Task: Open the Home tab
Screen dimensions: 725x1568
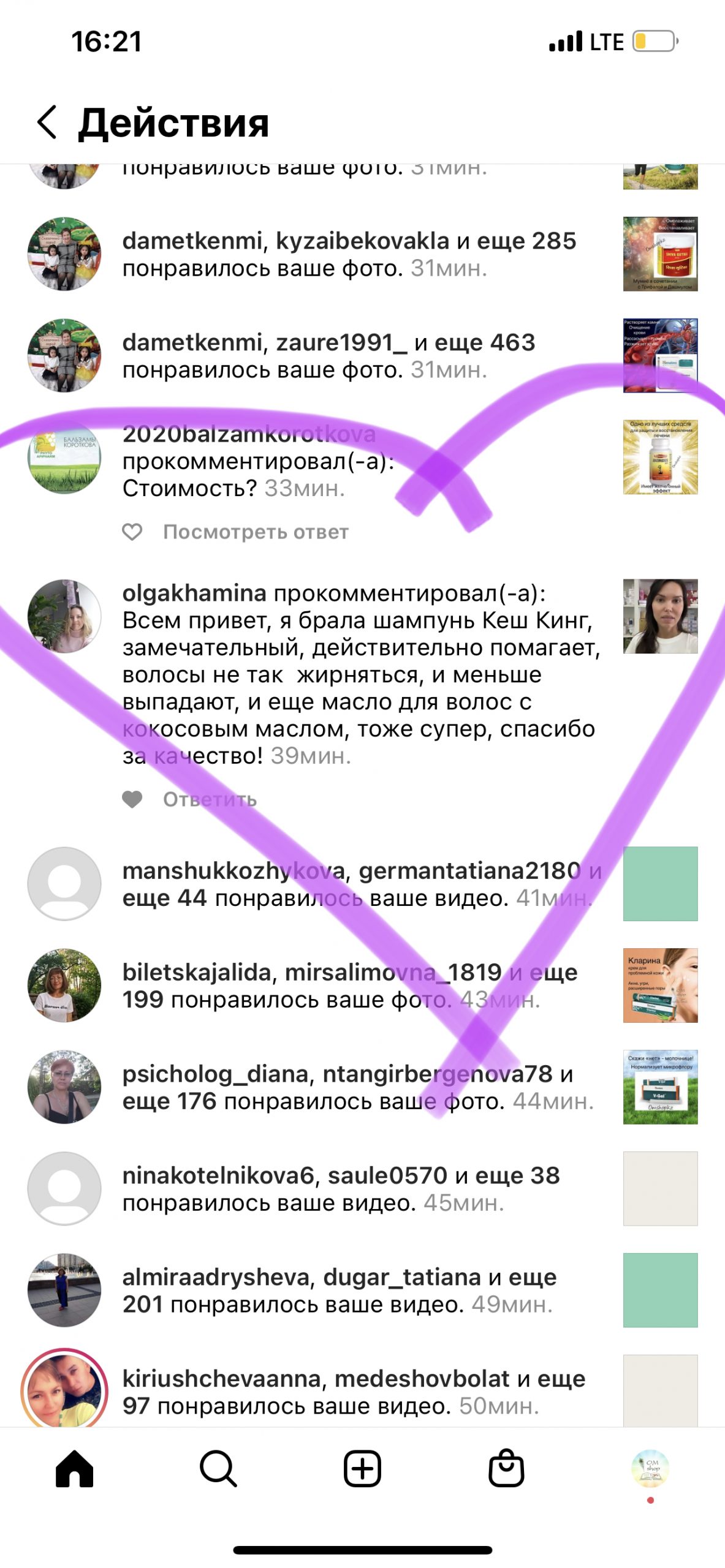Action: pos(74,1469)
